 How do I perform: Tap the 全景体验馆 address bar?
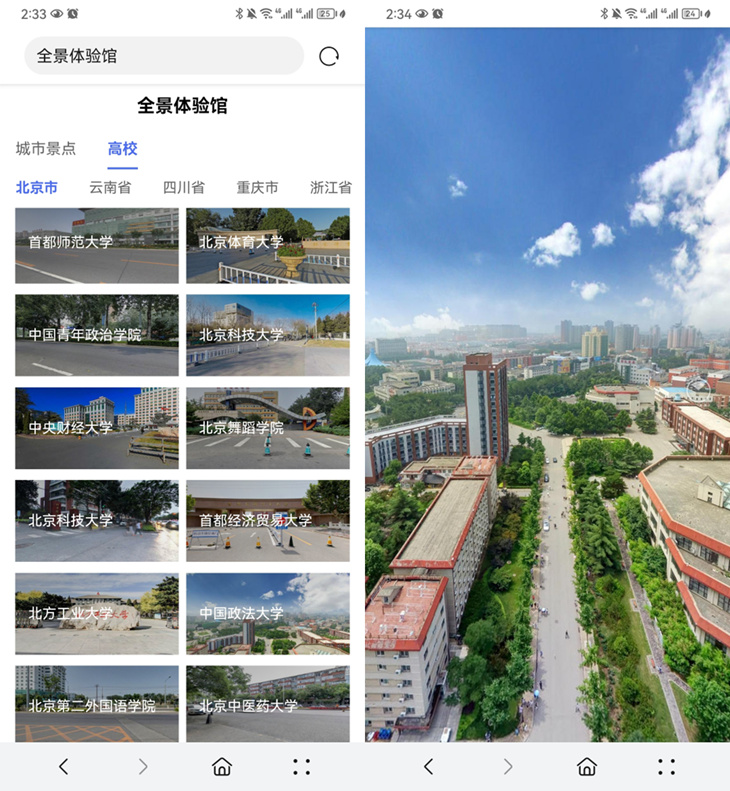tap(163, 56)
